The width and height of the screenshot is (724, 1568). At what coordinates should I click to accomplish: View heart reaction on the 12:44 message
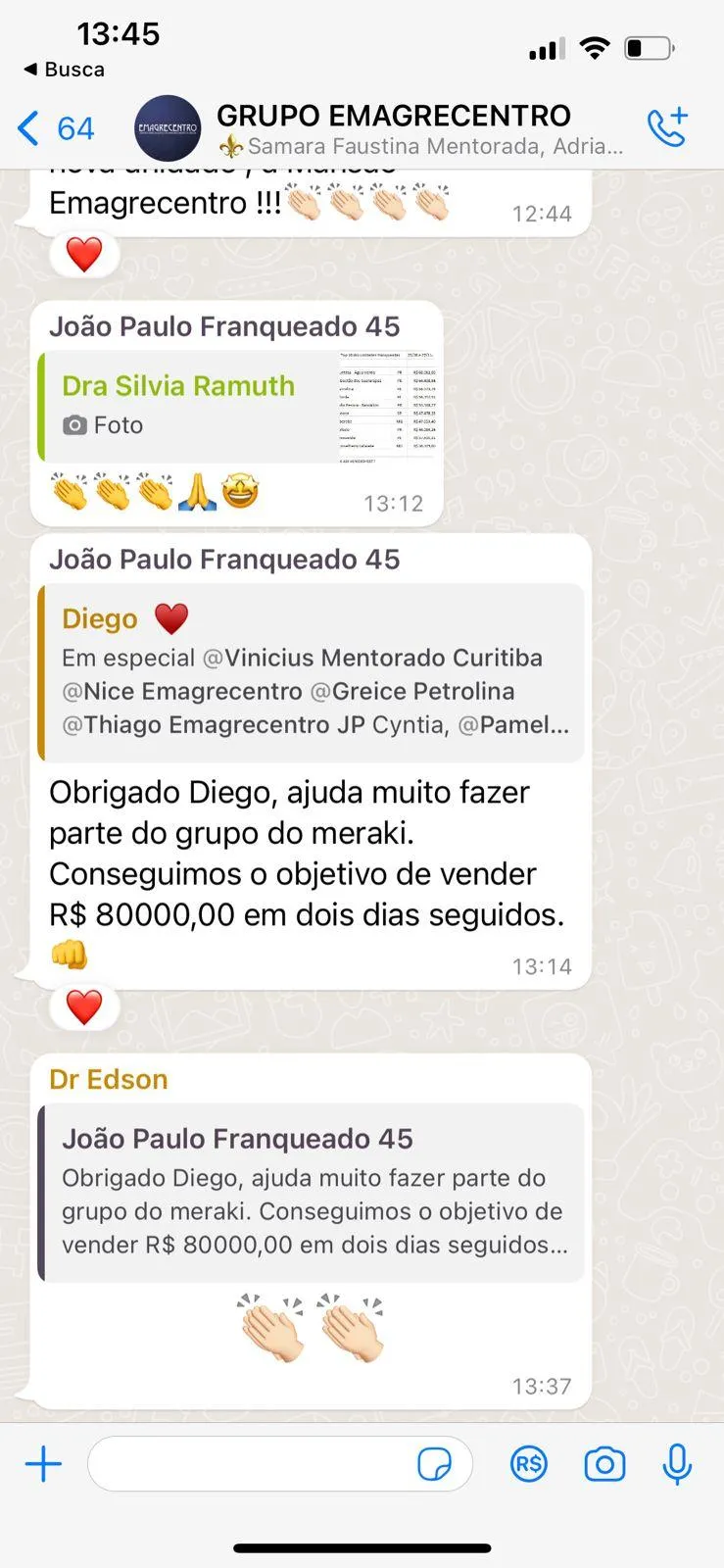tap(84, 255)
